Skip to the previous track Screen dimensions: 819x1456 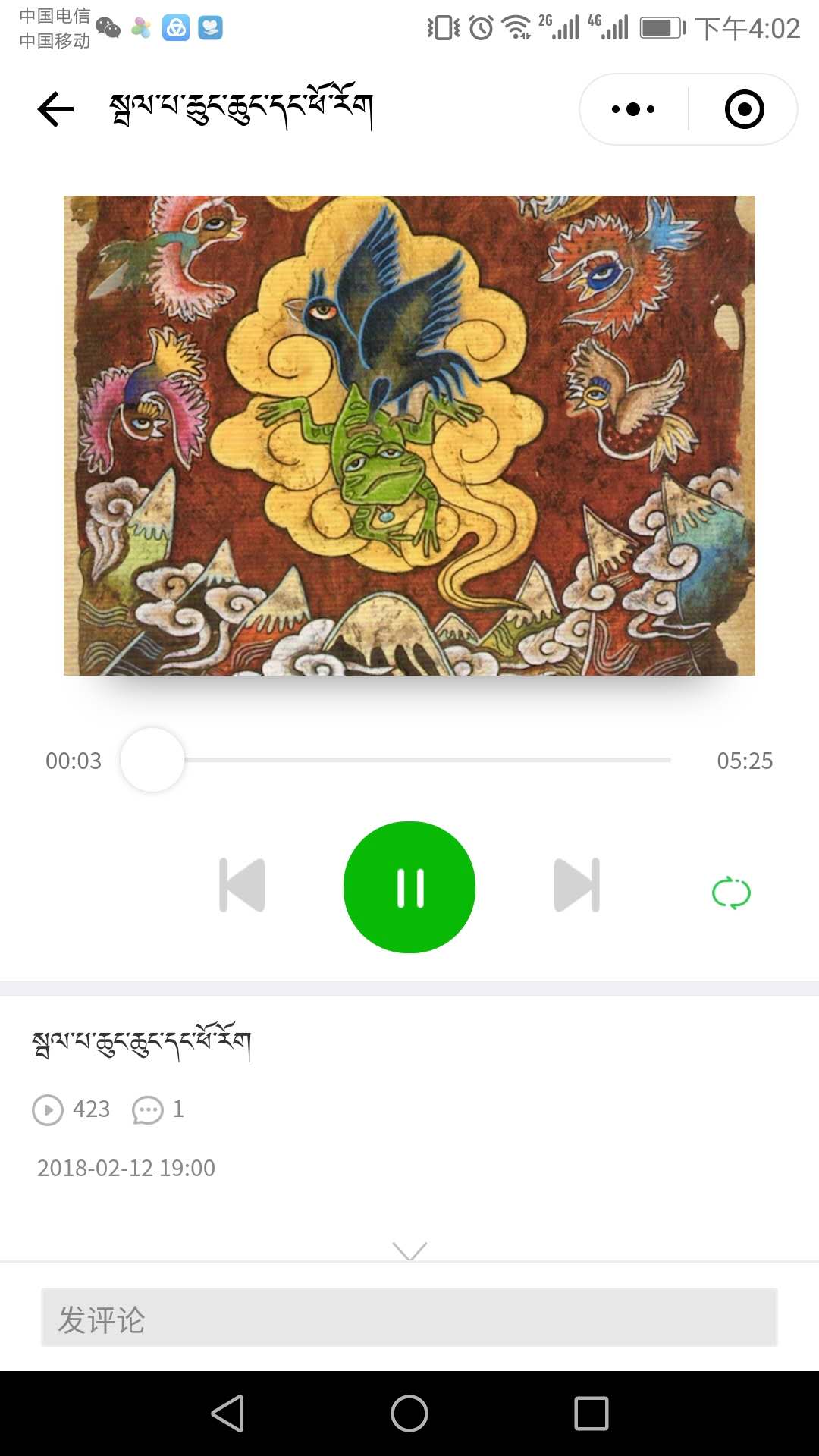pyautogui.click(x=243, y=885)
